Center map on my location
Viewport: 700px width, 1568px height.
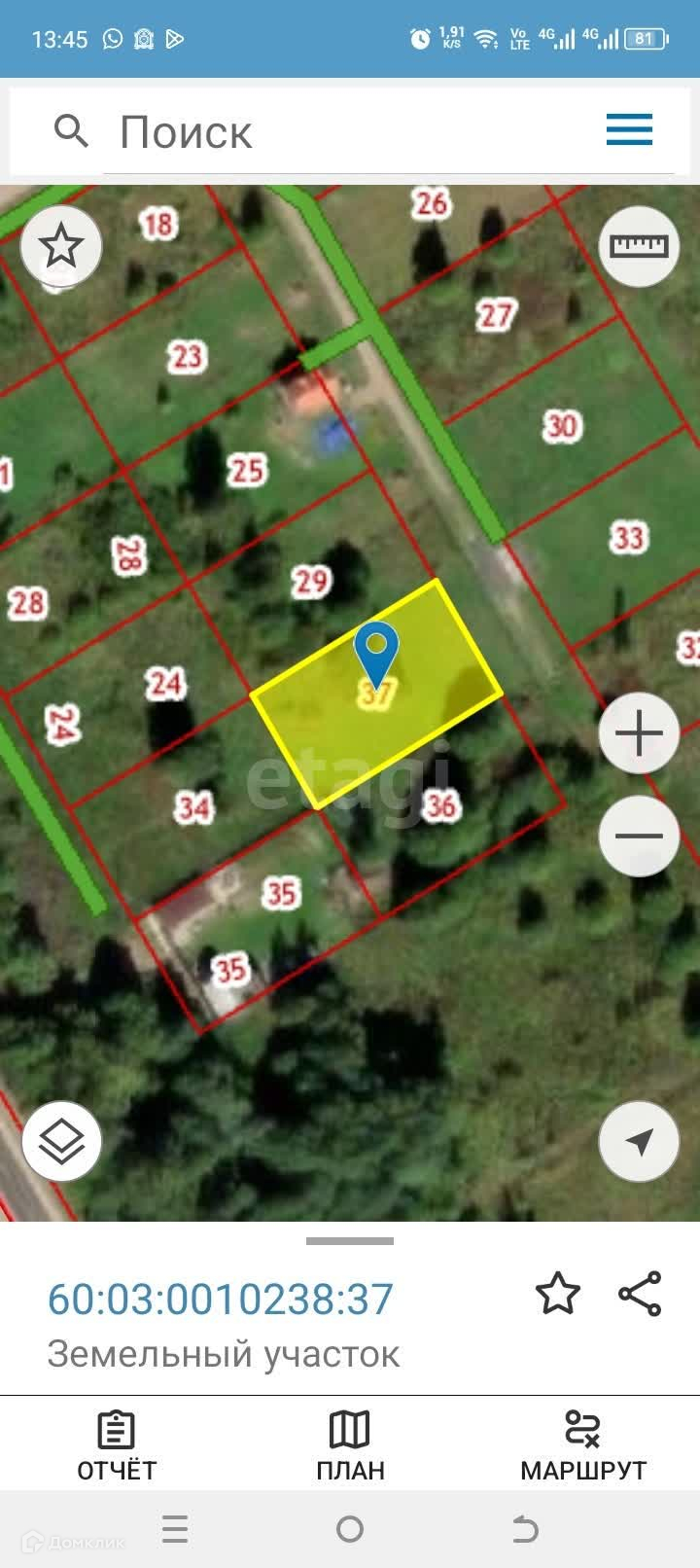click(639, 1141)
